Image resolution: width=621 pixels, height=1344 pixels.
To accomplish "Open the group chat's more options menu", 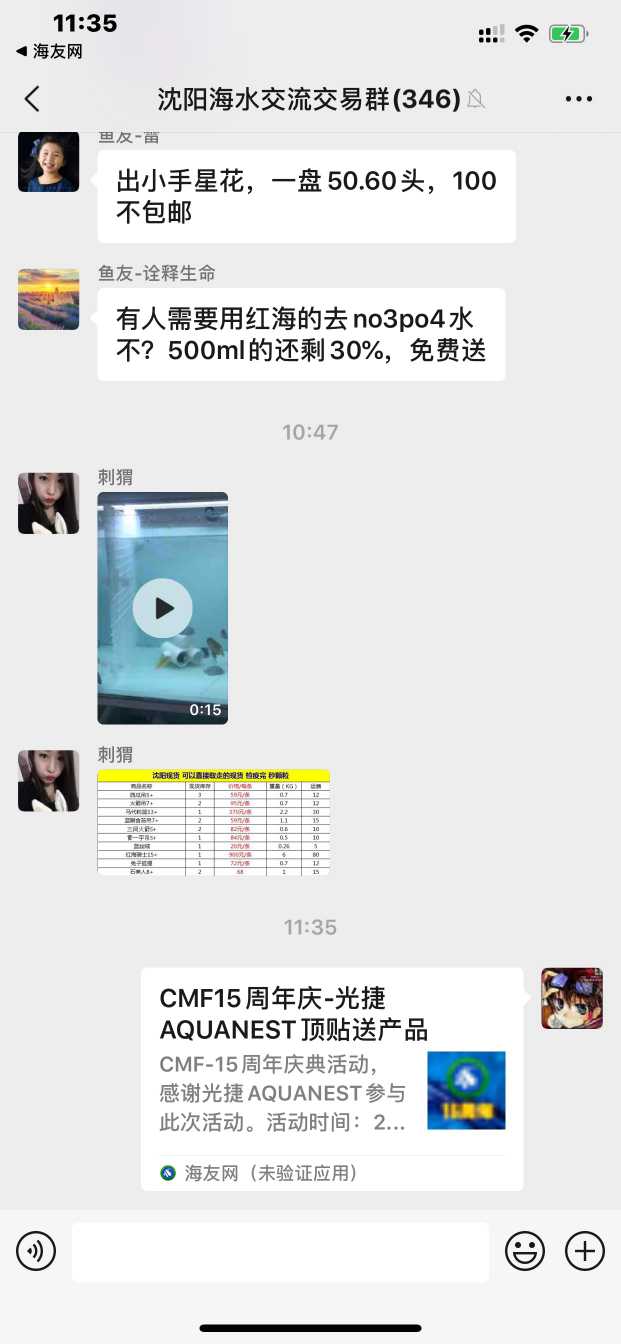I will (x=579, y=98).
